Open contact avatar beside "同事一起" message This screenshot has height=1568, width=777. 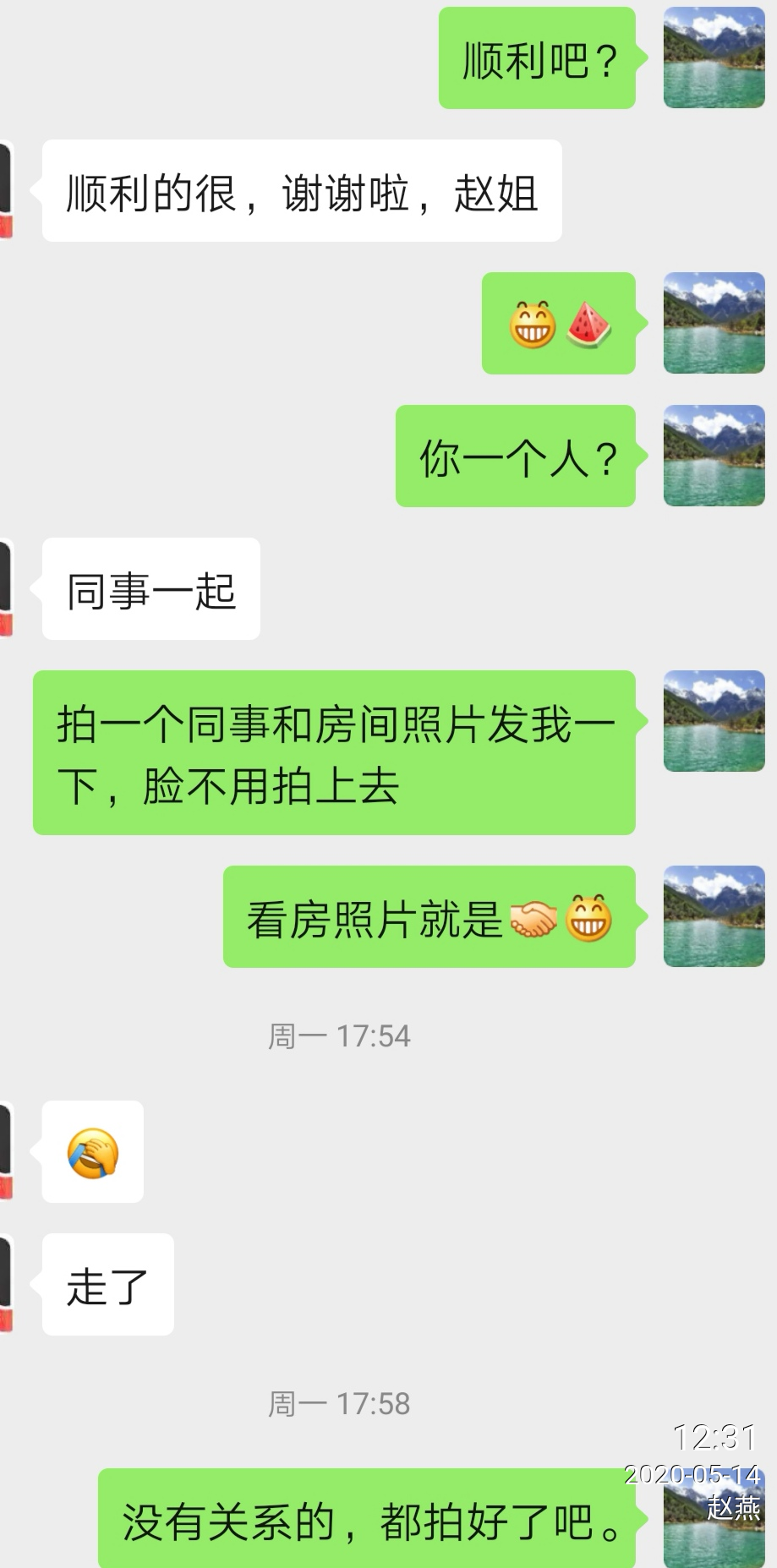click(x=6, y=588)
